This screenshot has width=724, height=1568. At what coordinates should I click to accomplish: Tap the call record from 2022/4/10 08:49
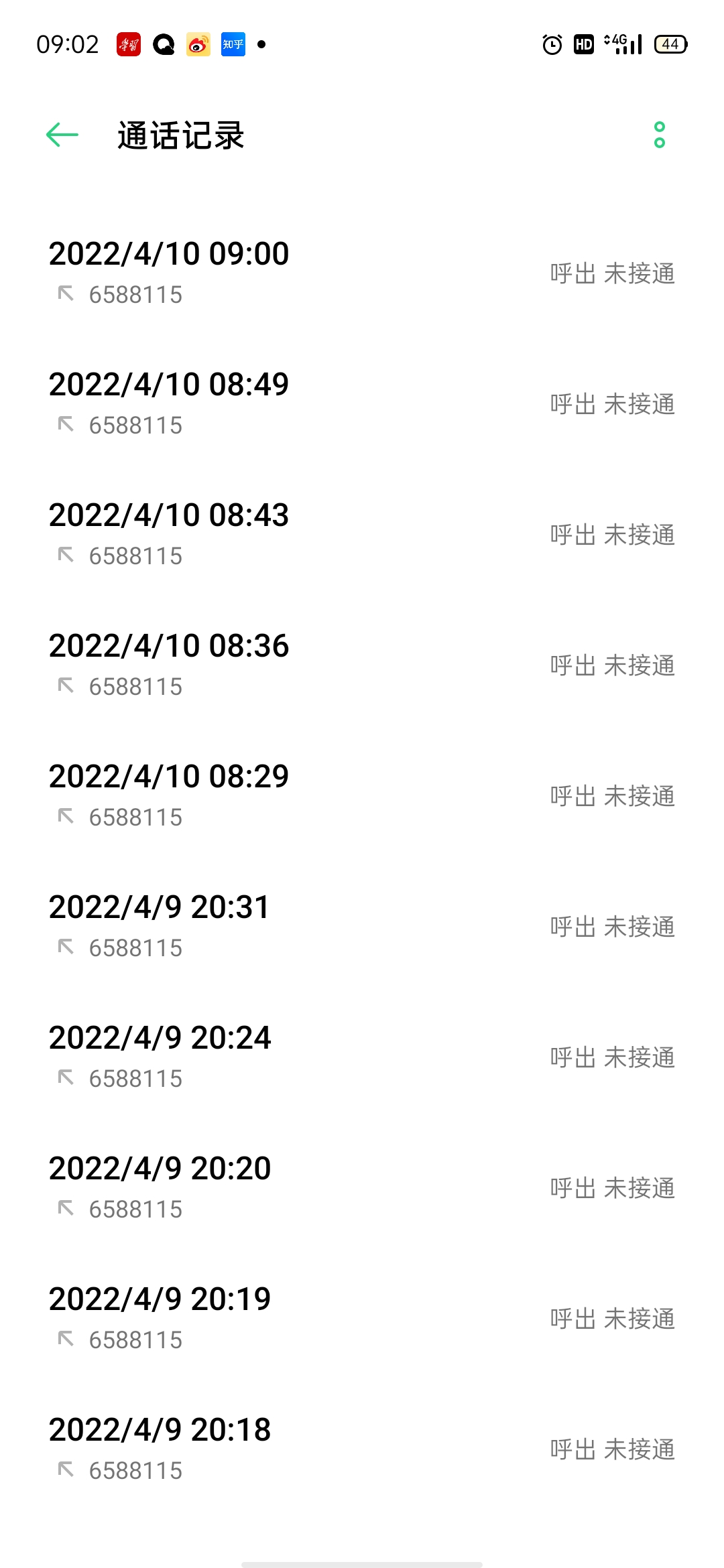(x=362, y=403)
